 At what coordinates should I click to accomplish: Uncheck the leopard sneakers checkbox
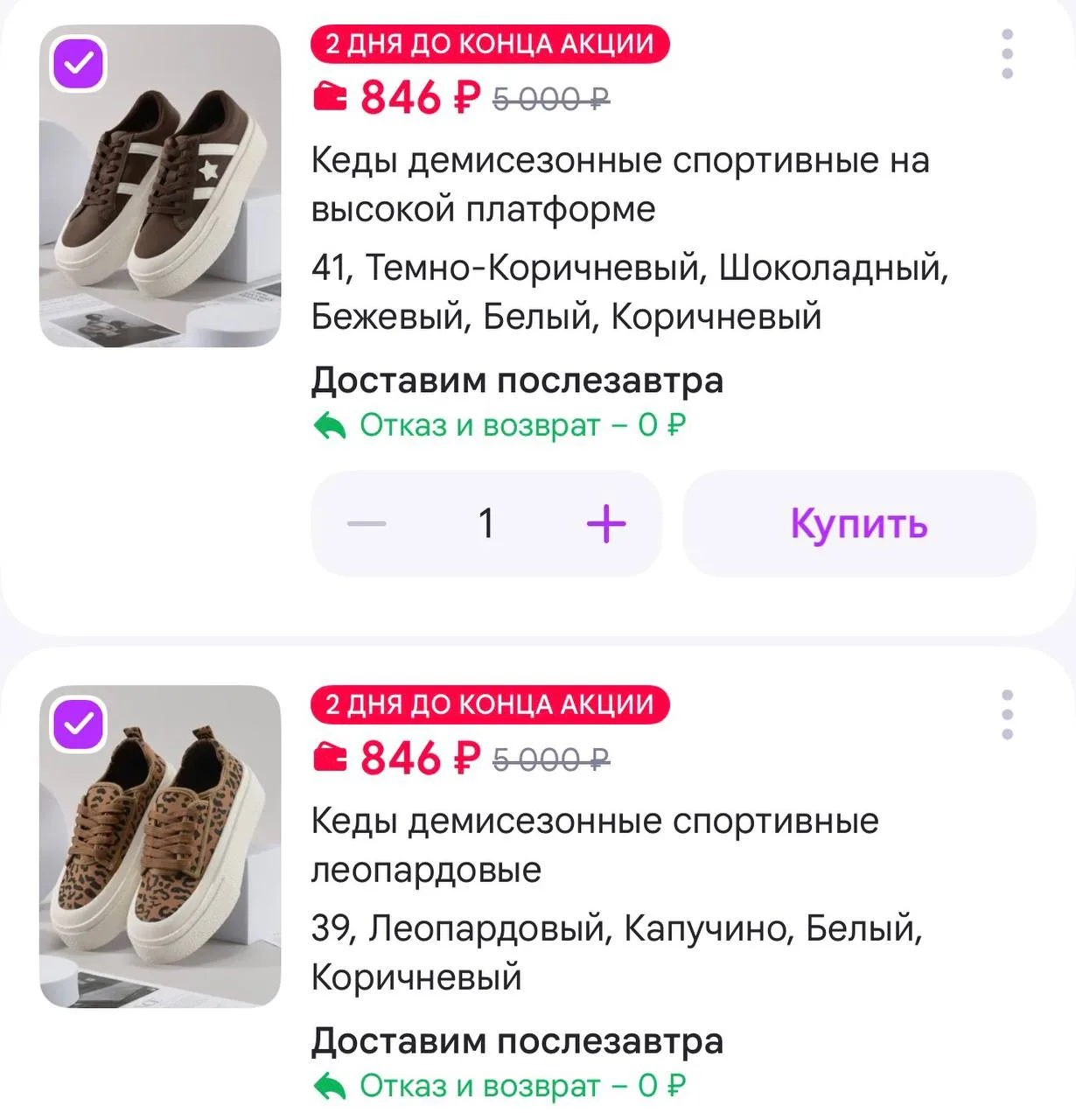click(x=79, y=724)
